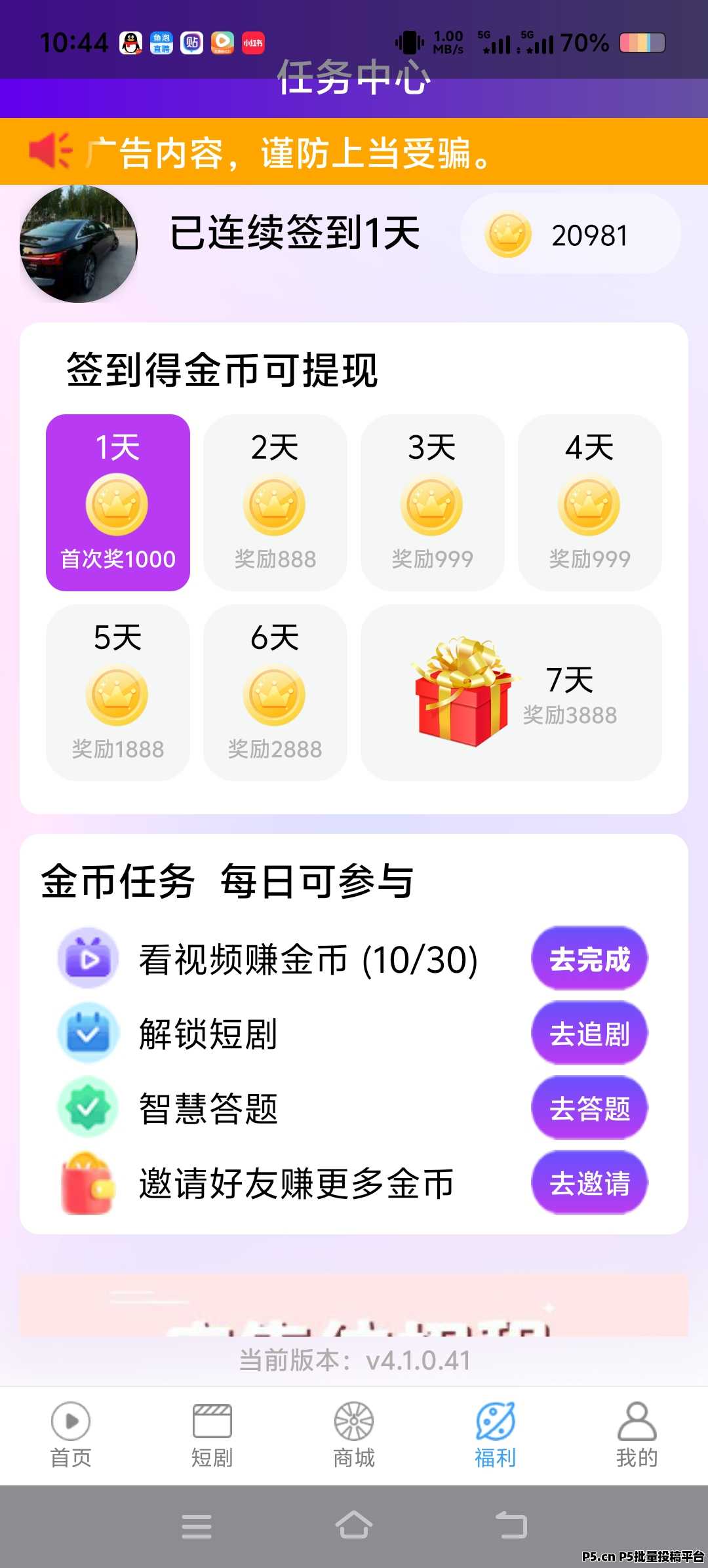Tap 去完成 to watch videos
Image resolution: width=708 pixels, height=1568 pixels.
click(x=588, y=958)
